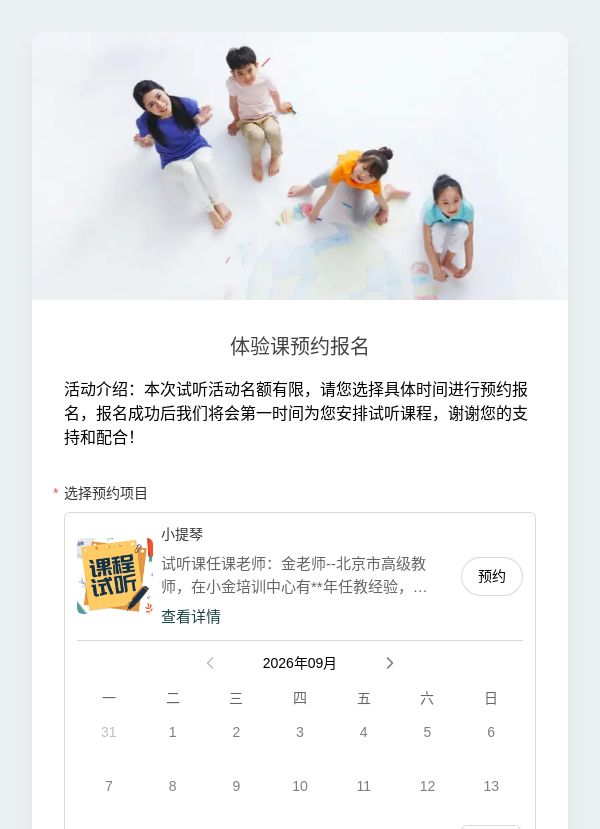Screen dimensions: 600x829
Task: Choose date 10 on the calendar
Action: (300, 786)
